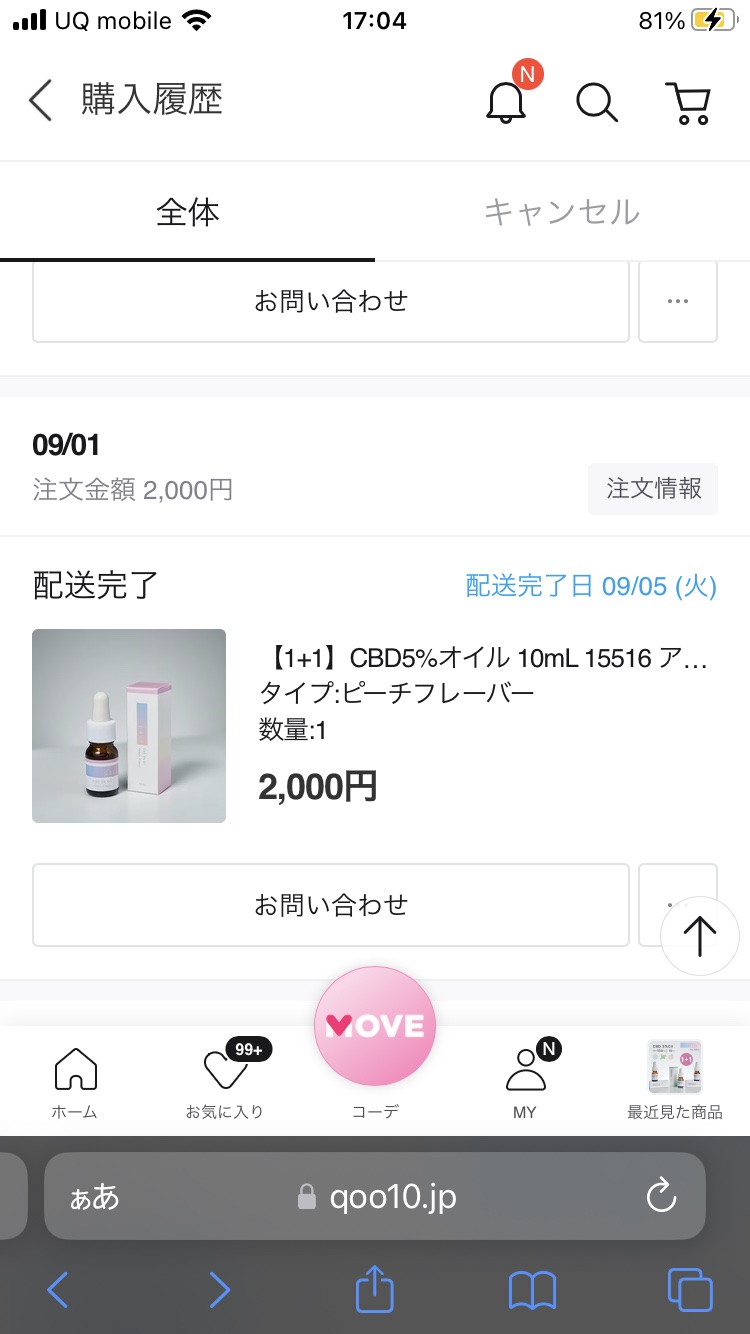Go to the ホーム tab
Screen dimensions: 750x1334
pos(75,1082)
